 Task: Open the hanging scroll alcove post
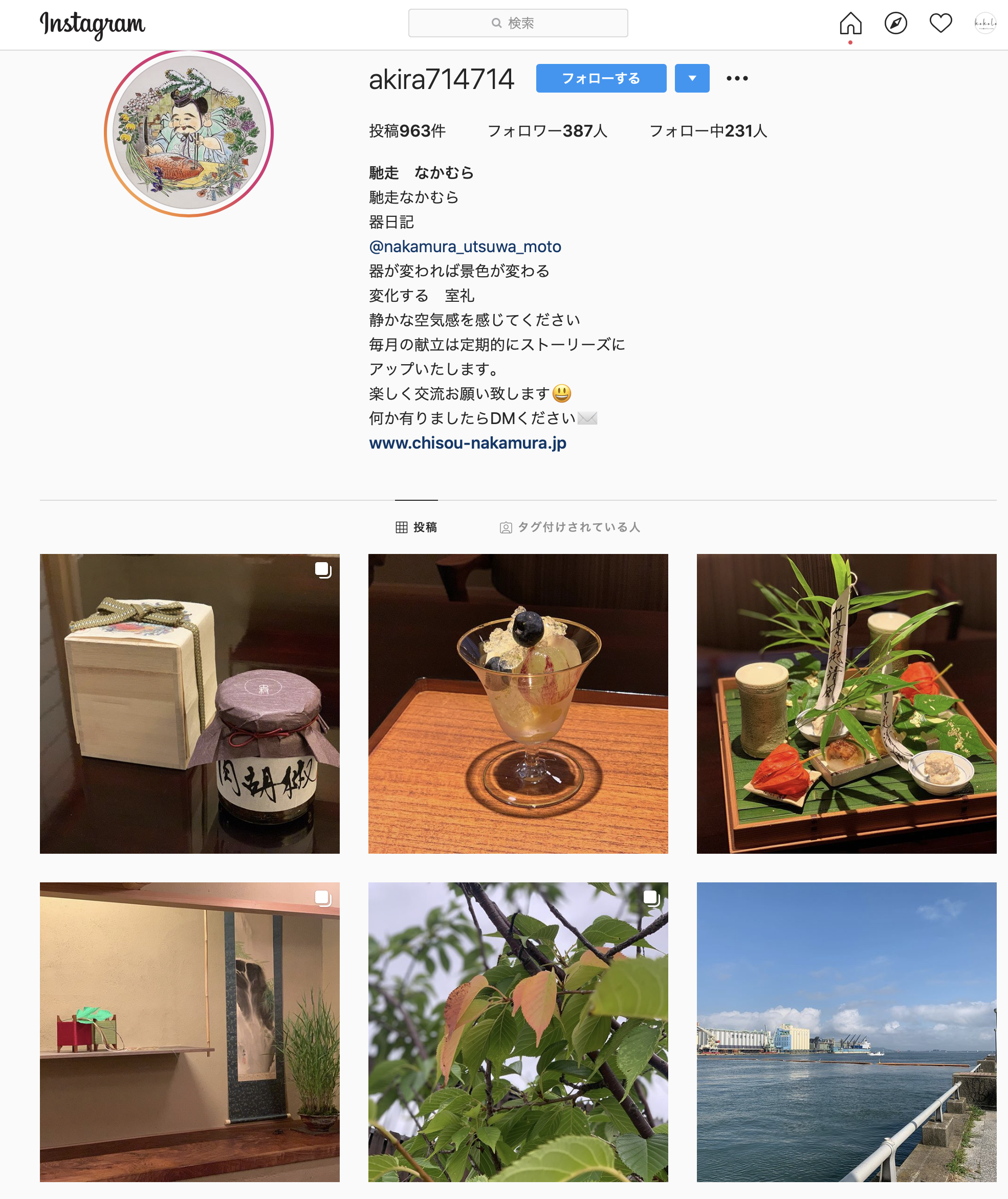(190, 1032)
